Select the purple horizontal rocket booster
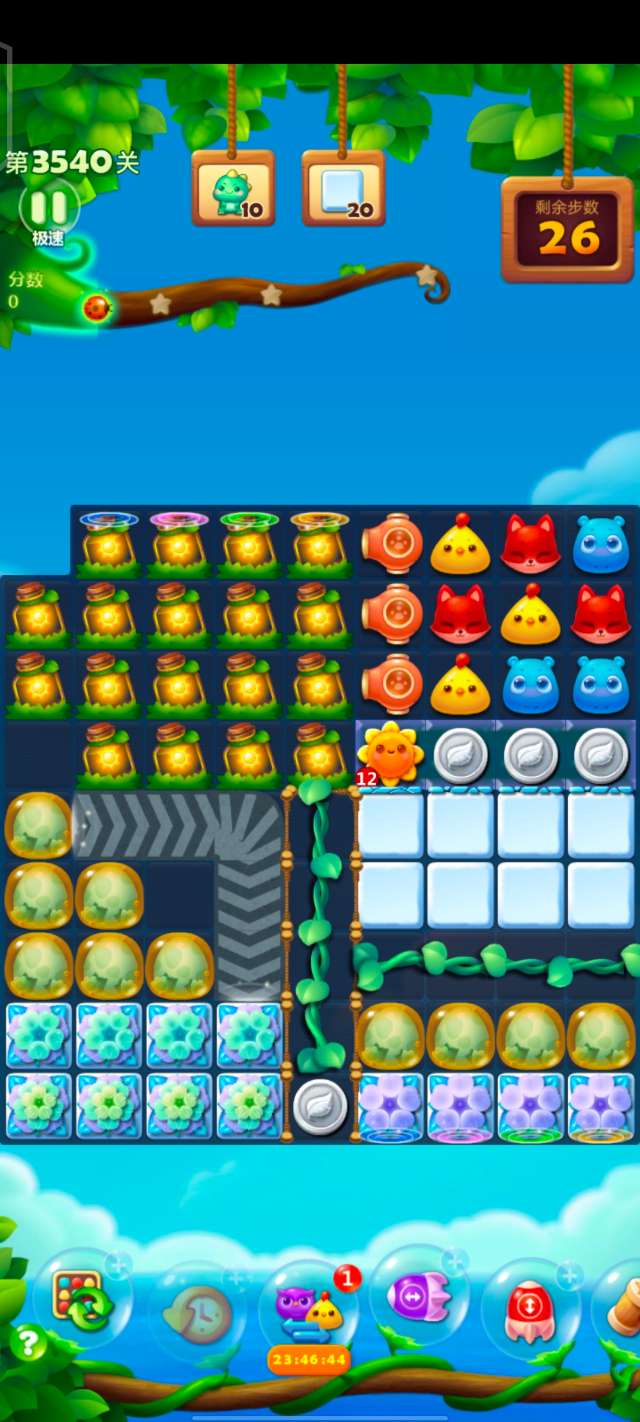Viewport: 640px width, 1422px height. (x=420, y=1297)
